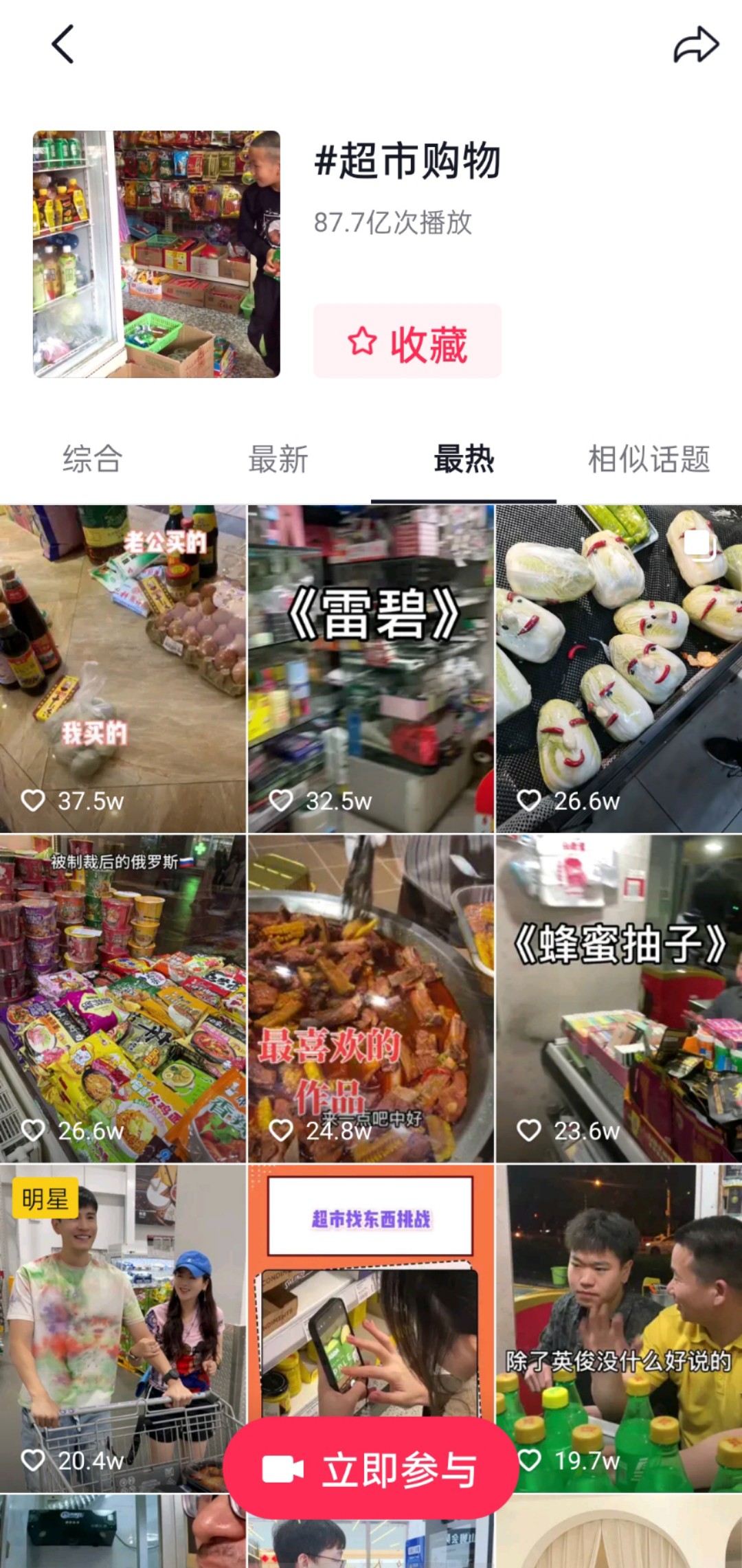Viewport: 742px width, 1568px height.
Task: Share the #超市购物 topic
Action: (x=695, y=45)
